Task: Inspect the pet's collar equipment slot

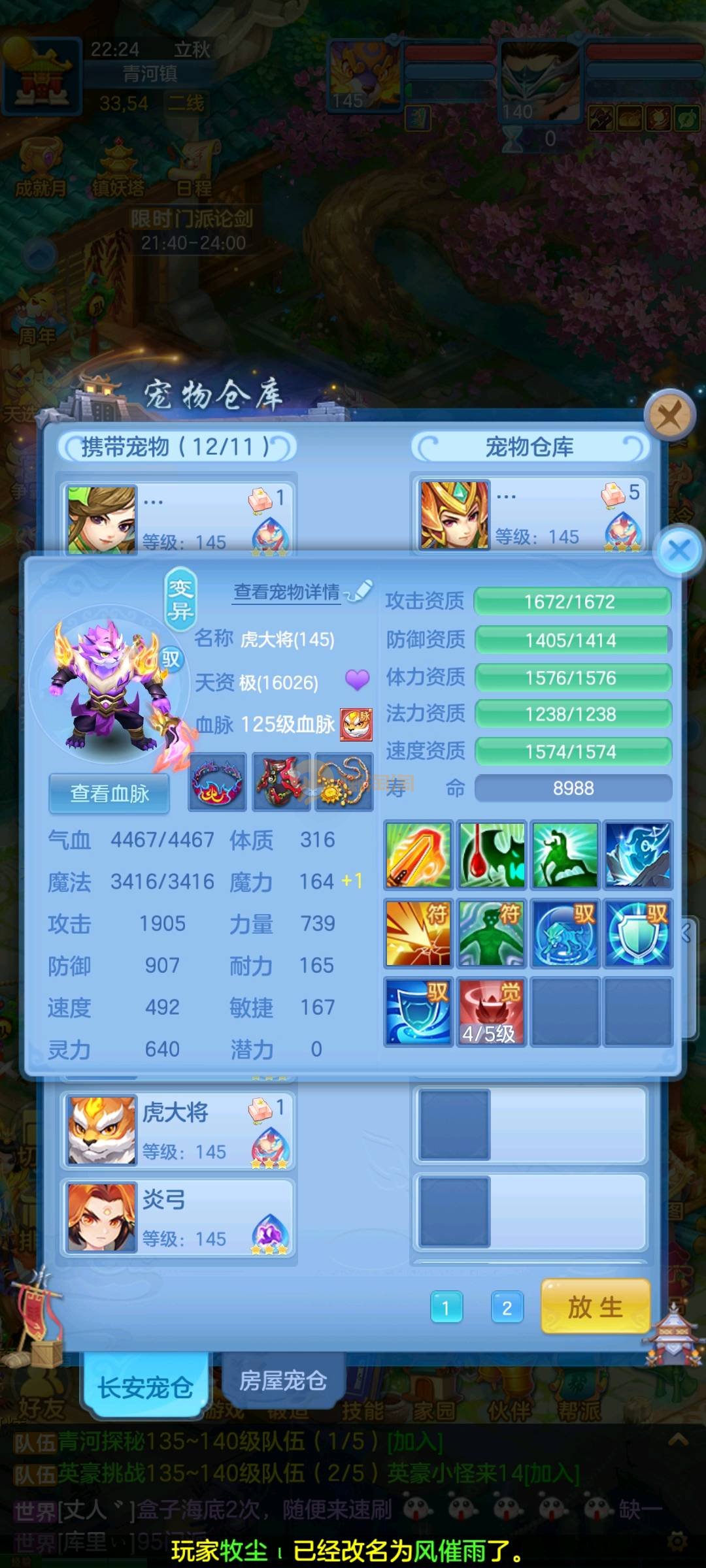Action: tap(218, 782)
